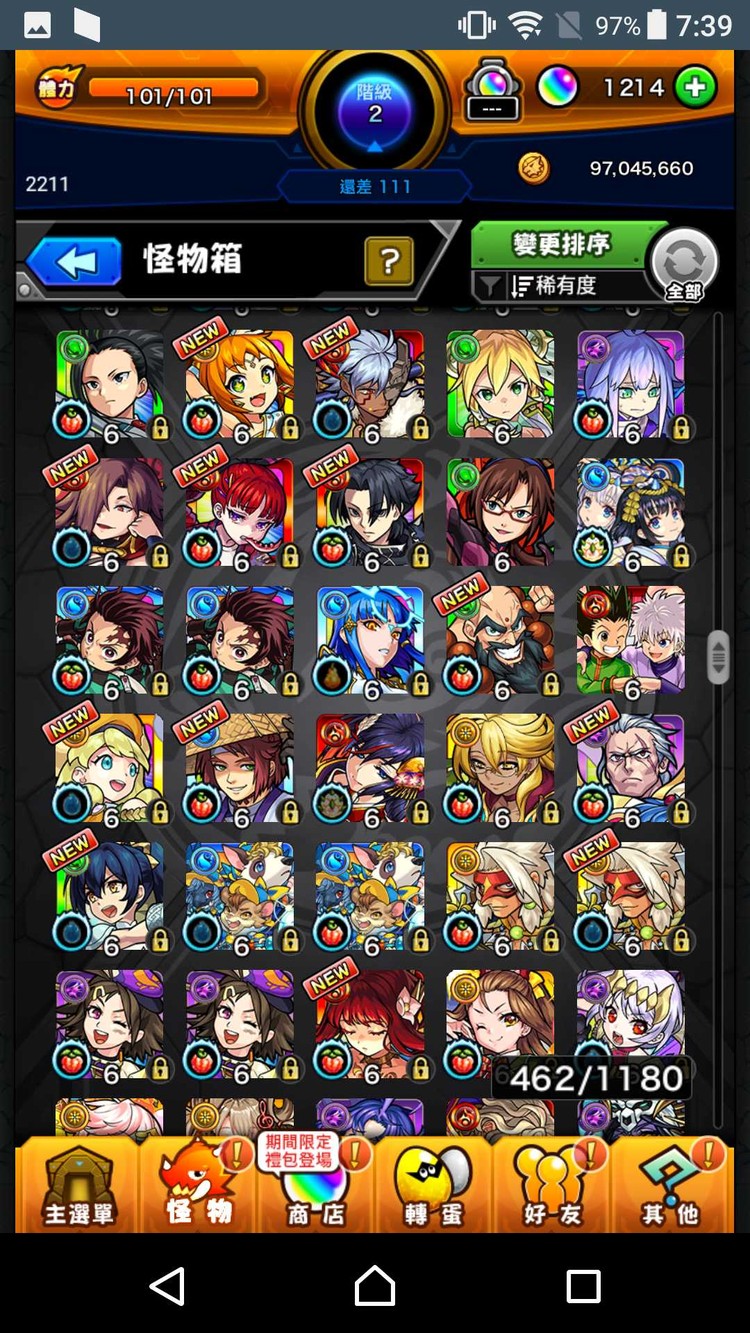750x1333 pixels.
Task: Tap the round 全部 refresh button
Action: [684, 265]
